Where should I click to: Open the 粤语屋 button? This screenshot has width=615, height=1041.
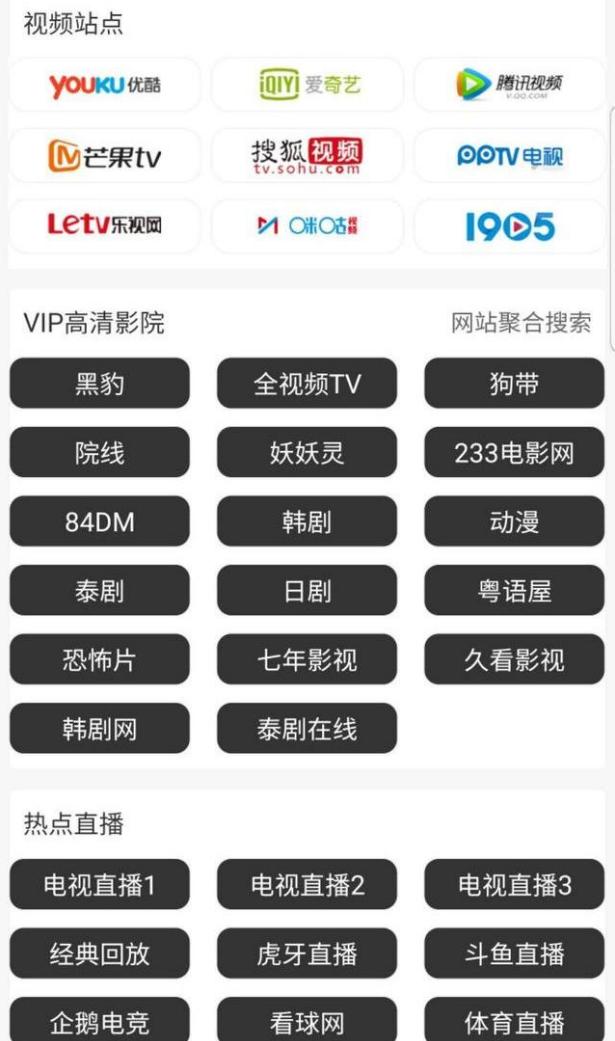coord(514,591)
